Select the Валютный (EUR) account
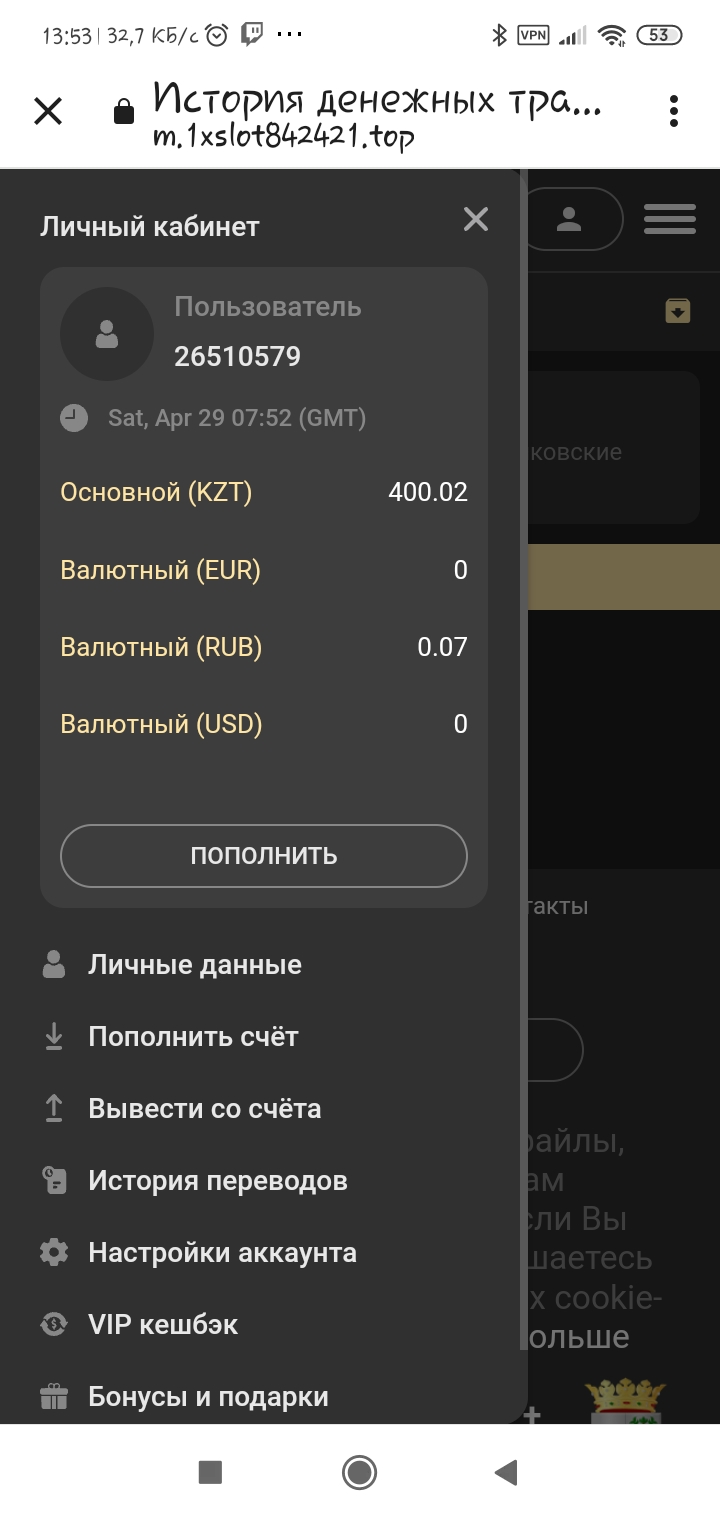This screenshot has width=720, height=1520. 264,570
